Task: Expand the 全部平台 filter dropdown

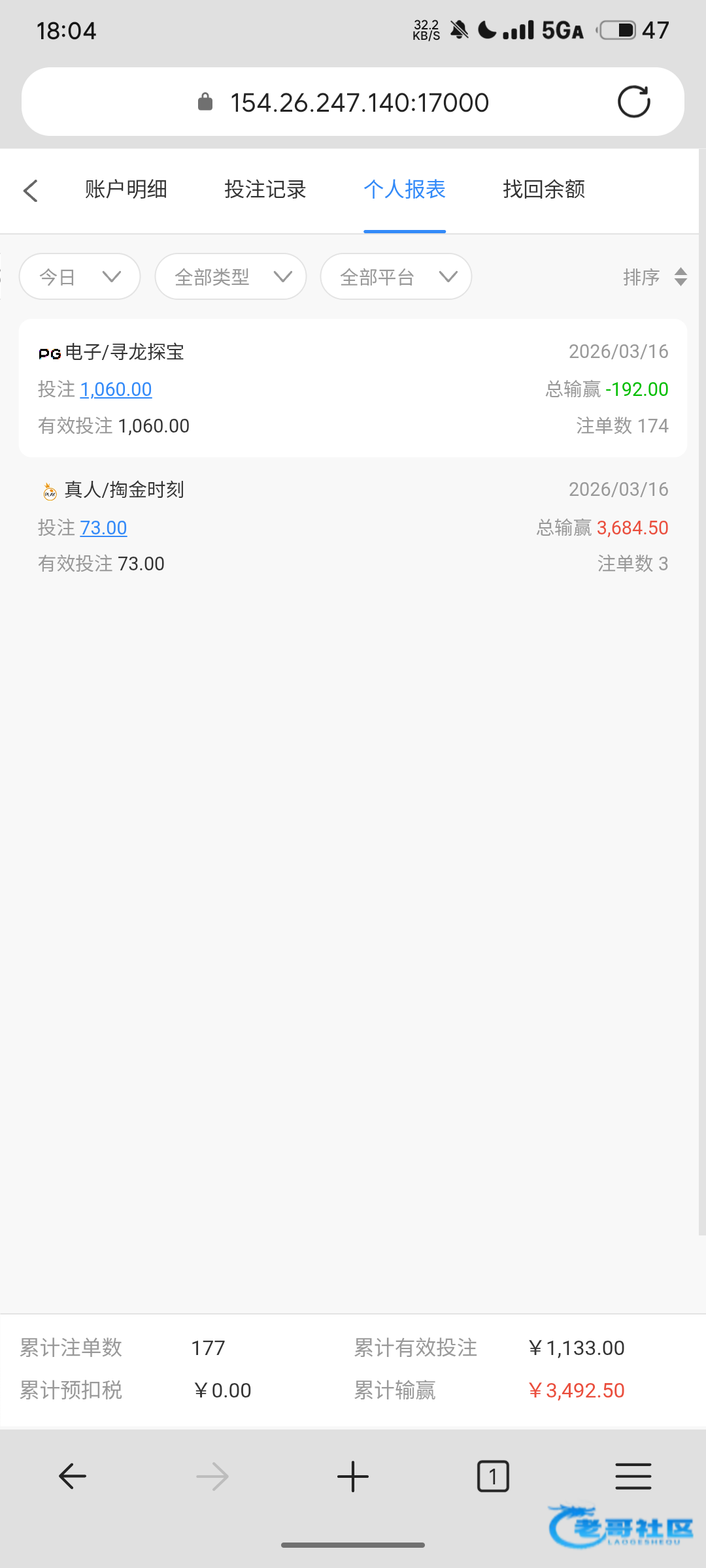Action: pos(396,276)
